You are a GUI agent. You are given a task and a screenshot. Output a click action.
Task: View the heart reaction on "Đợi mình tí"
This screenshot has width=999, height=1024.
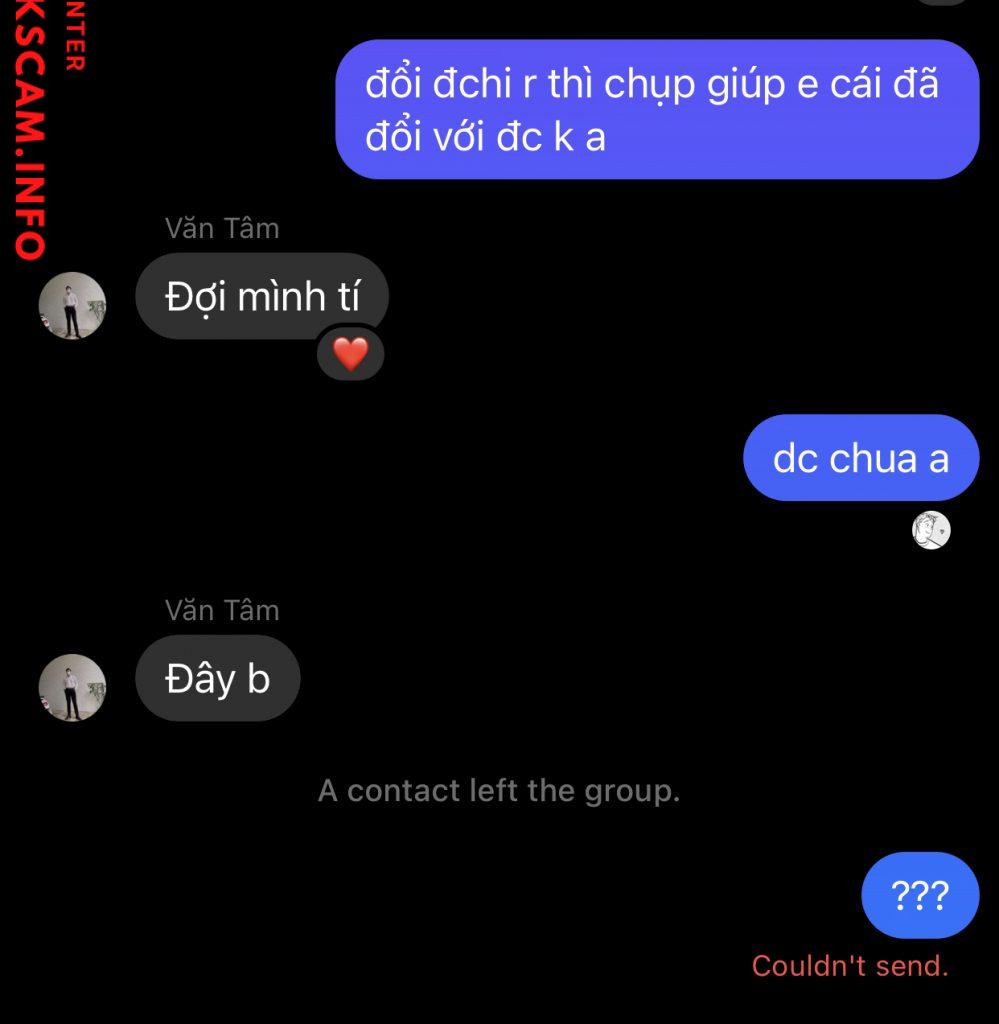click(350, 354)
